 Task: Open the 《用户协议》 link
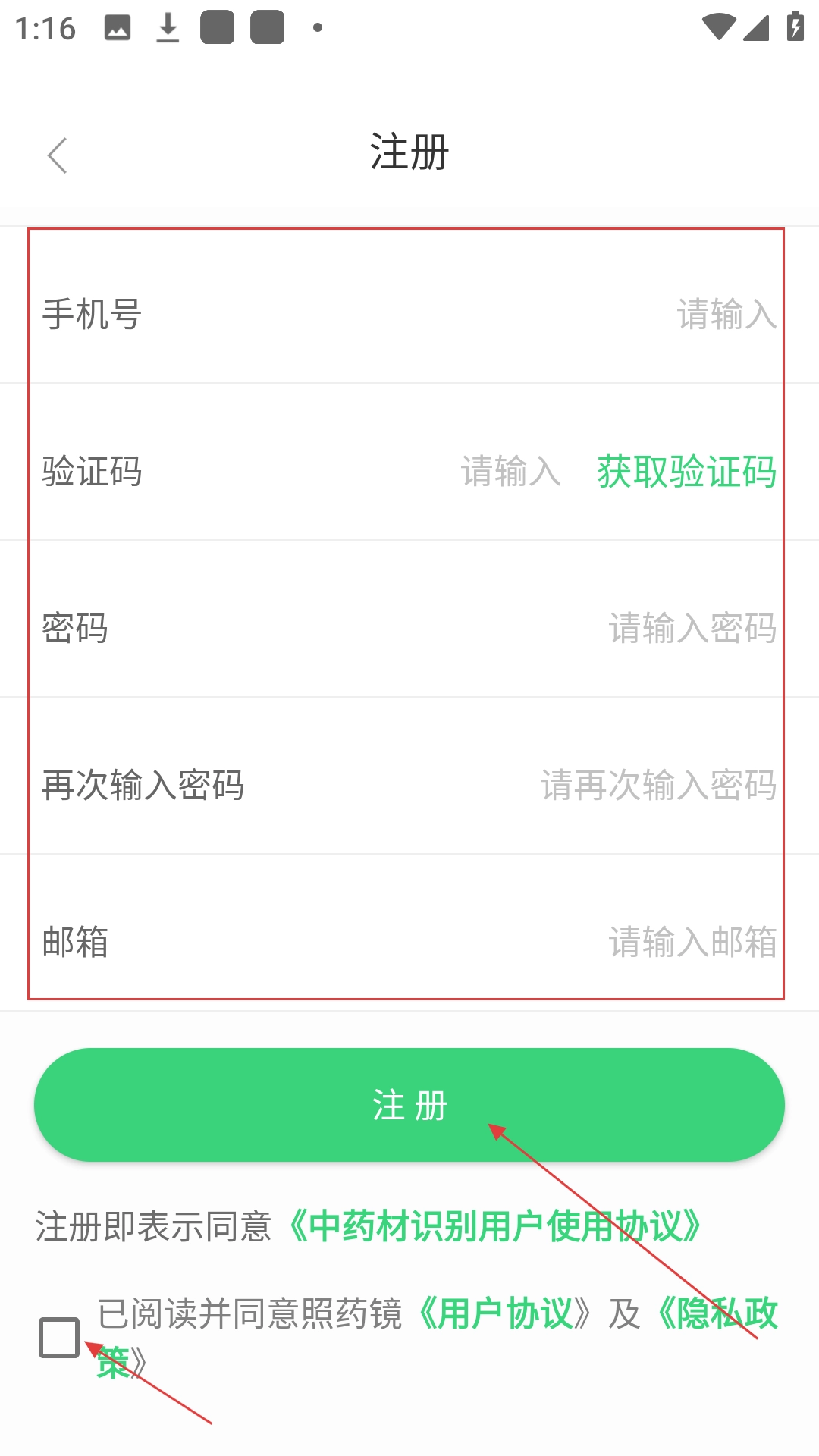coord(504,1313)
